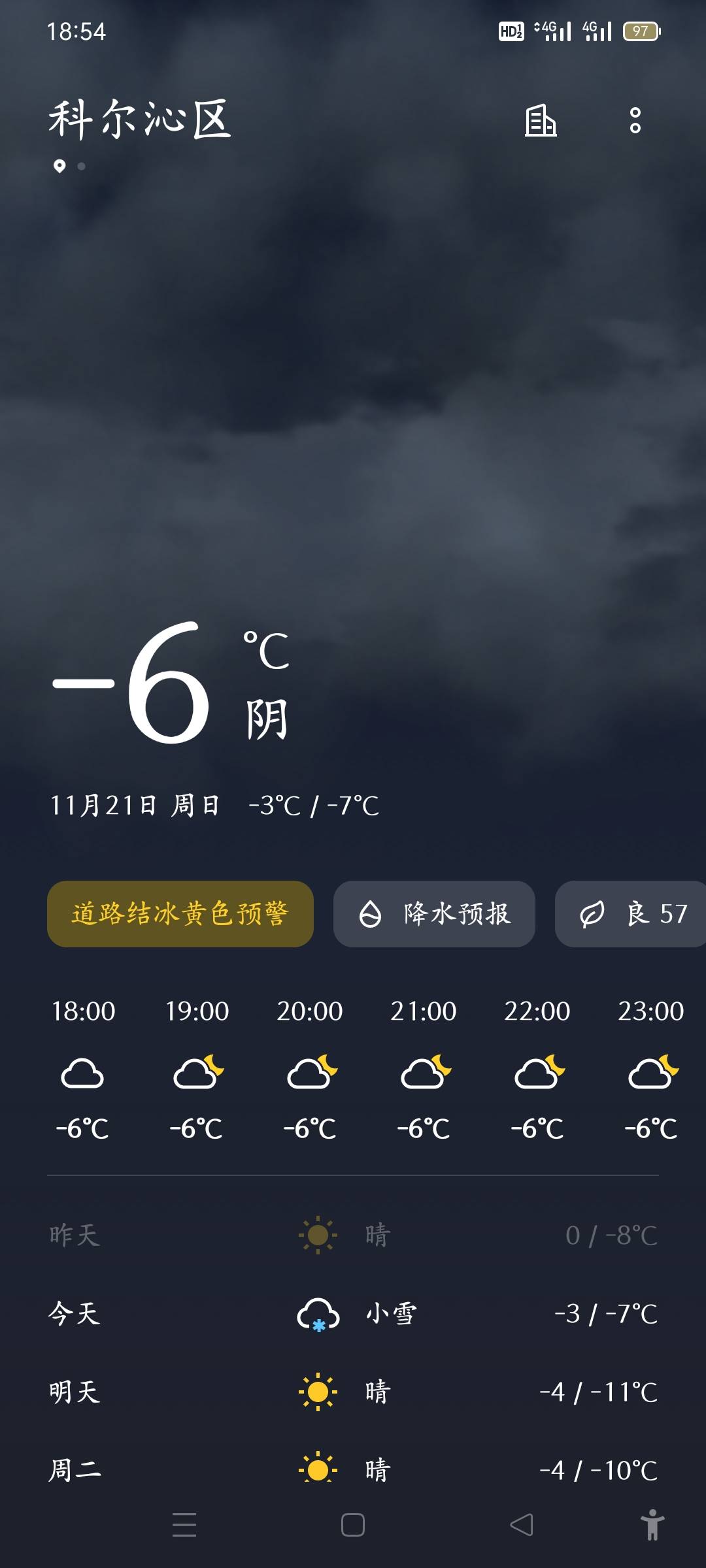Tap the water droplet icon on 降水预报
The image size is (706, 1568).
point(371,914)
